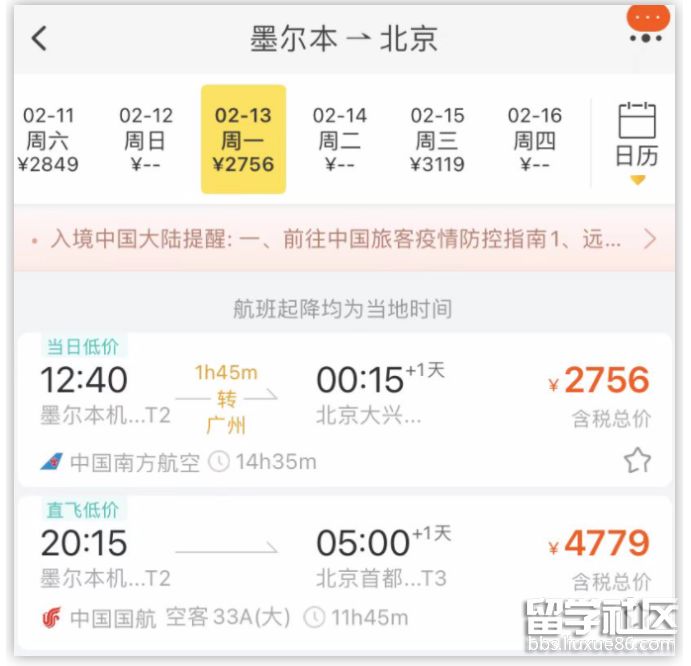This screenshot has height=666, width=691.
Task: Select date 02-15 周三
Action: 437,139
